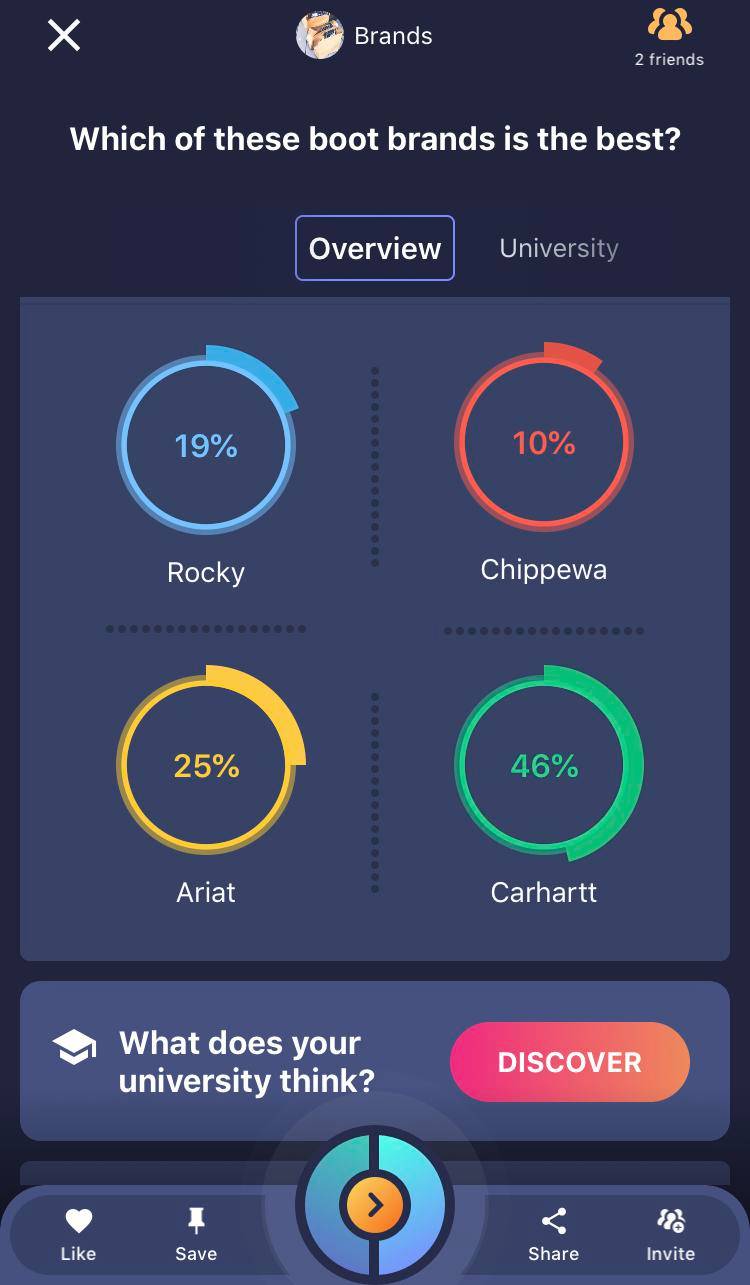This screenshot has height=1285, width=750.
Task: Open the Brands category
Action: pos(365,36)
